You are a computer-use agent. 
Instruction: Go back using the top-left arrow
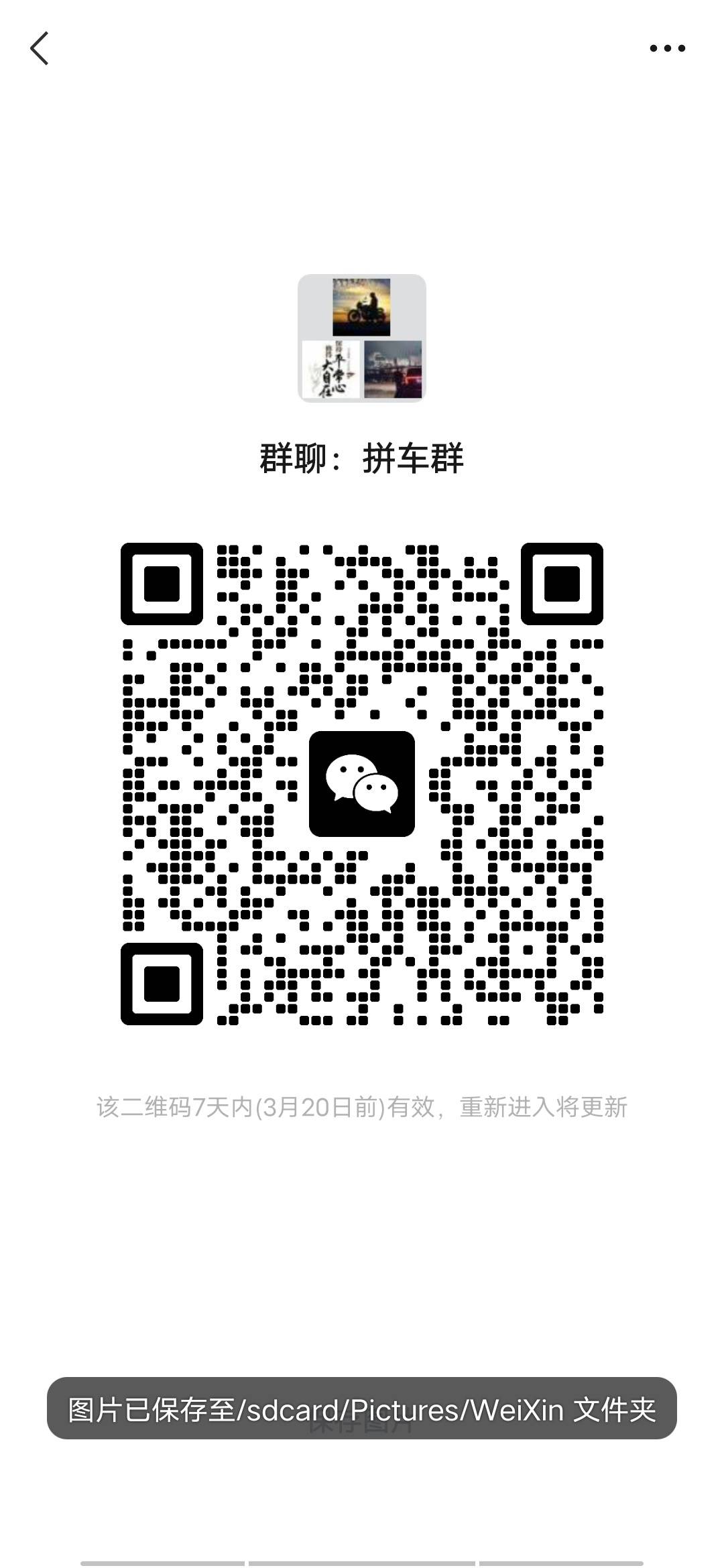pyautogui.click(x=40, y=48)
